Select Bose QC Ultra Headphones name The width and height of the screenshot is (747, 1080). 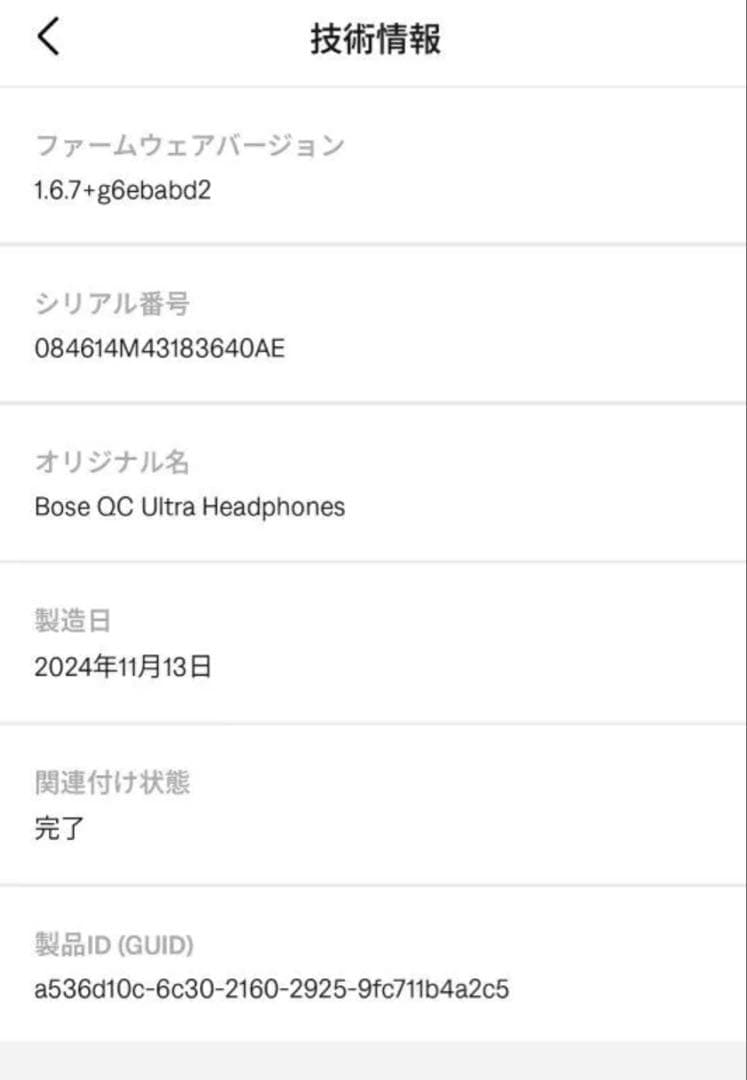189,507
